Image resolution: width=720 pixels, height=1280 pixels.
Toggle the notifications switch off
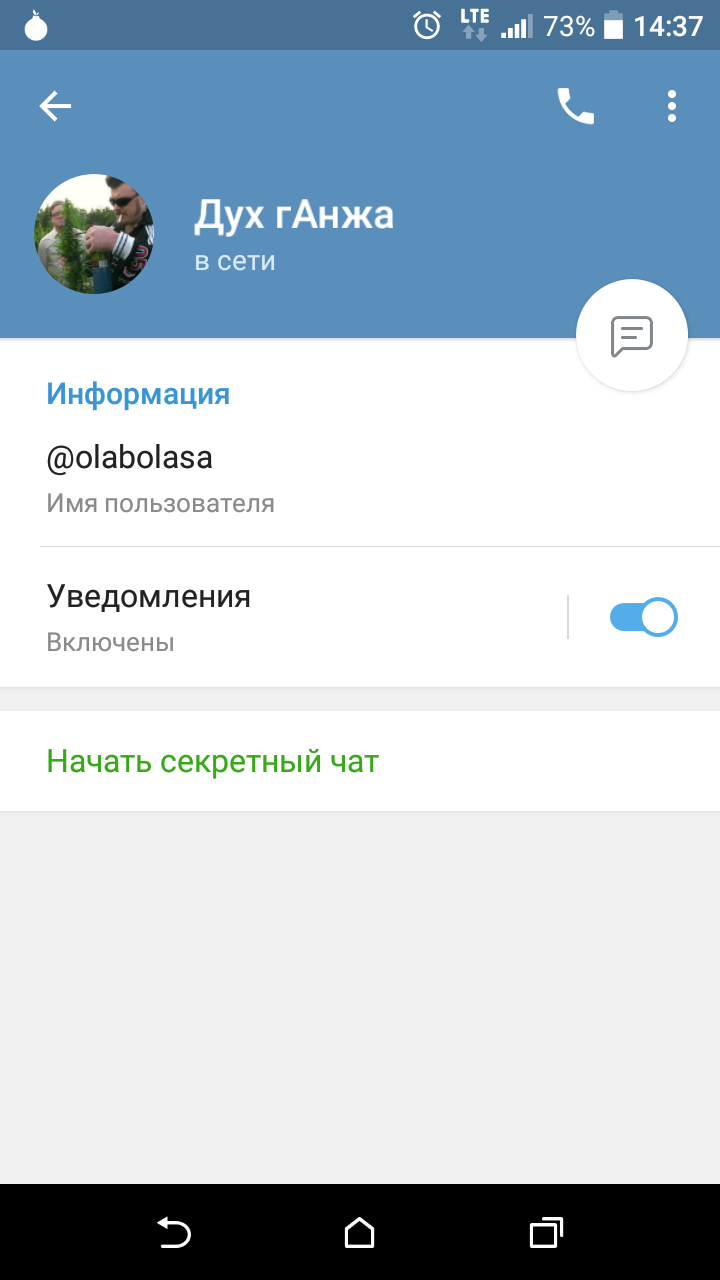(x=644, y=617)
